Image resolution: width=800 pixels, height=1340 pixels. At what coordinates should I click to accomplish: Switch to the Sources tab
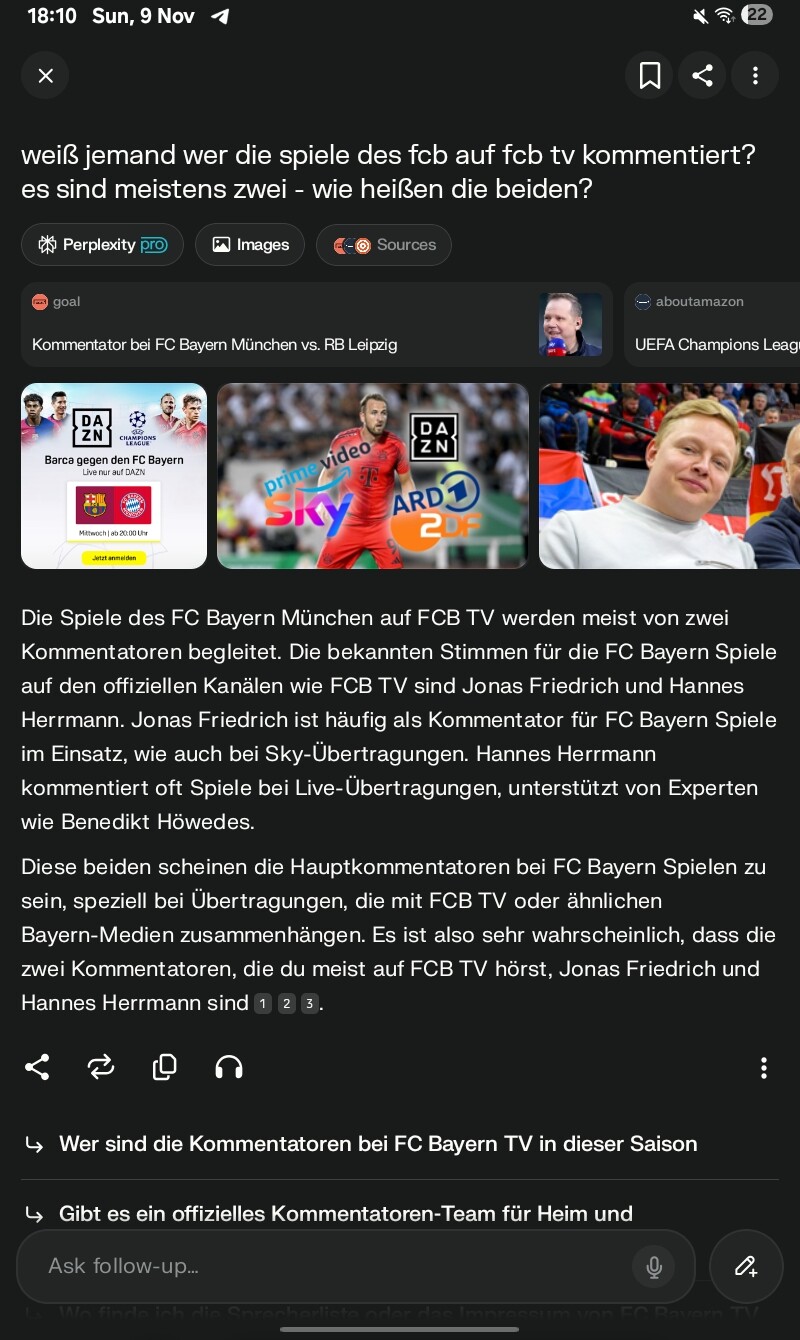point(384,245)
